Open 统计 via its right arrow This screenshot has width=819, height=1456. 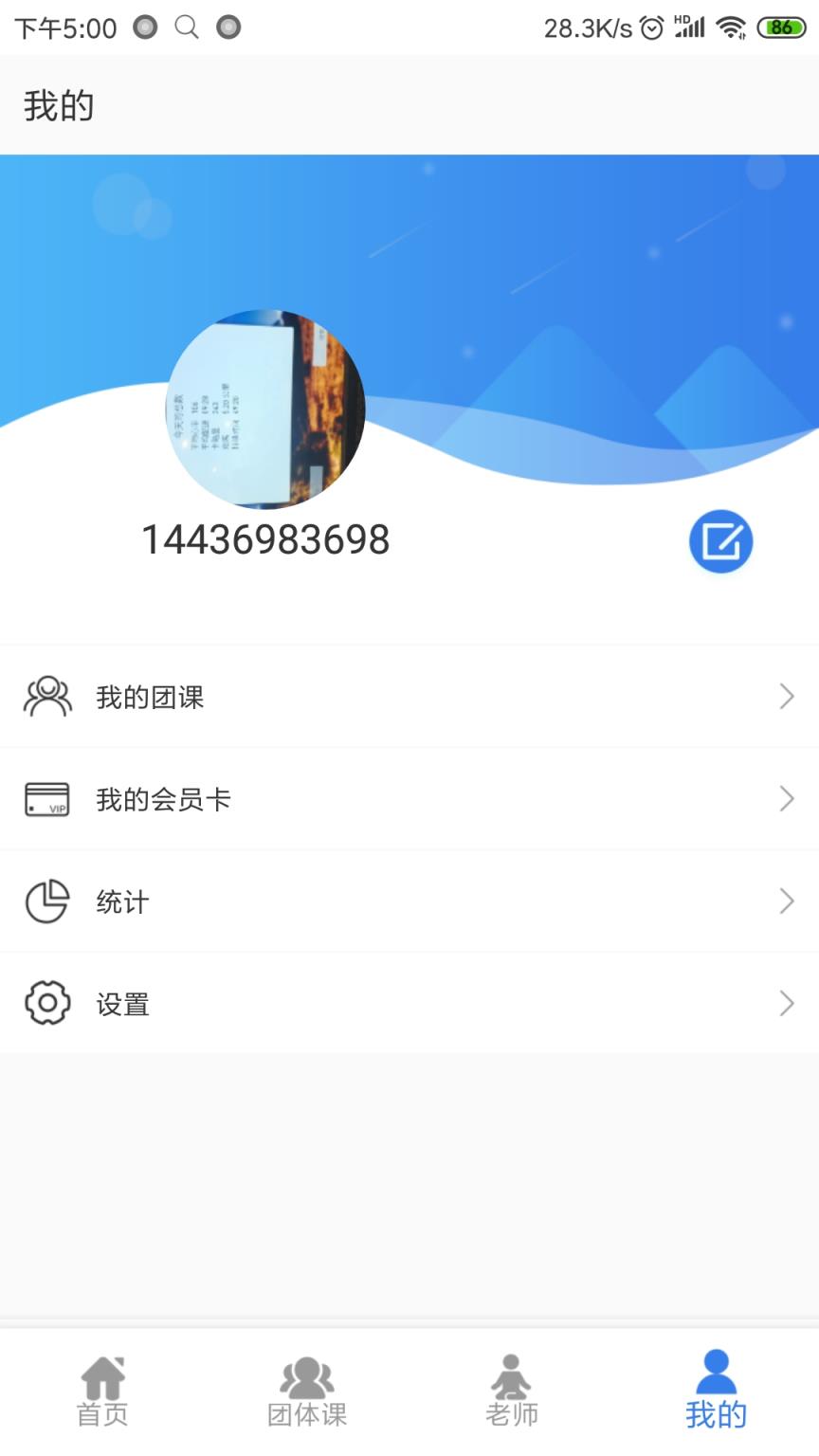click(x=787, y=901)
